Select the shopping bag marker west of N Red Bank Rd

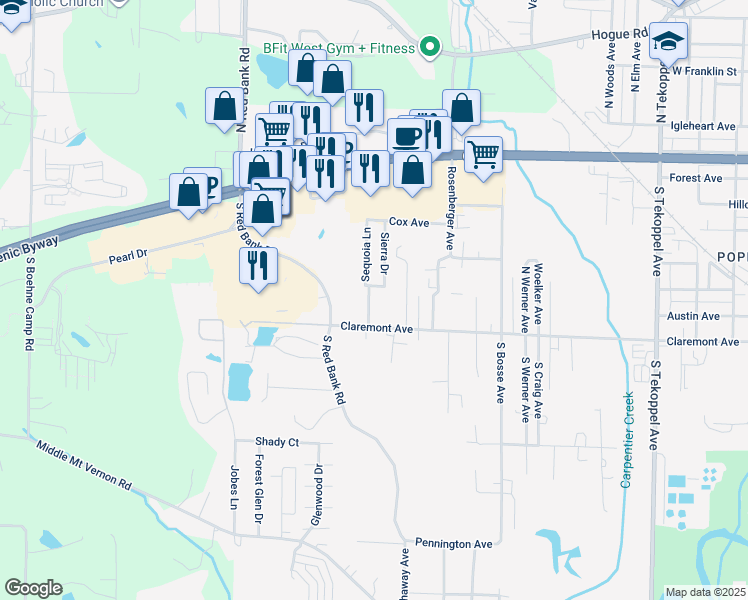click(x=225, y=109)
